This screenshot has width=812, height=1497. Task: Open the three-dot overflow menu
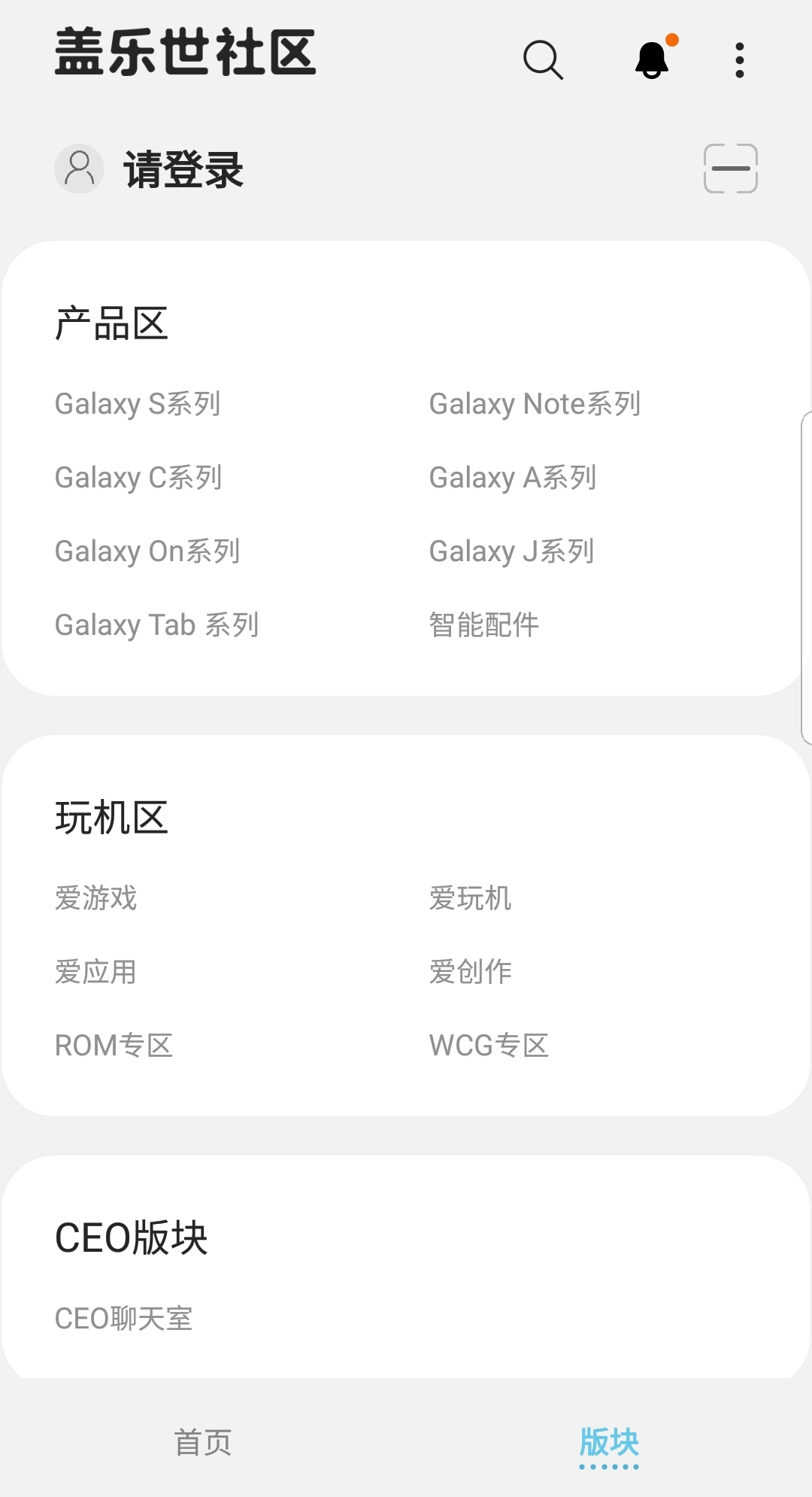(x=740, y=60)
